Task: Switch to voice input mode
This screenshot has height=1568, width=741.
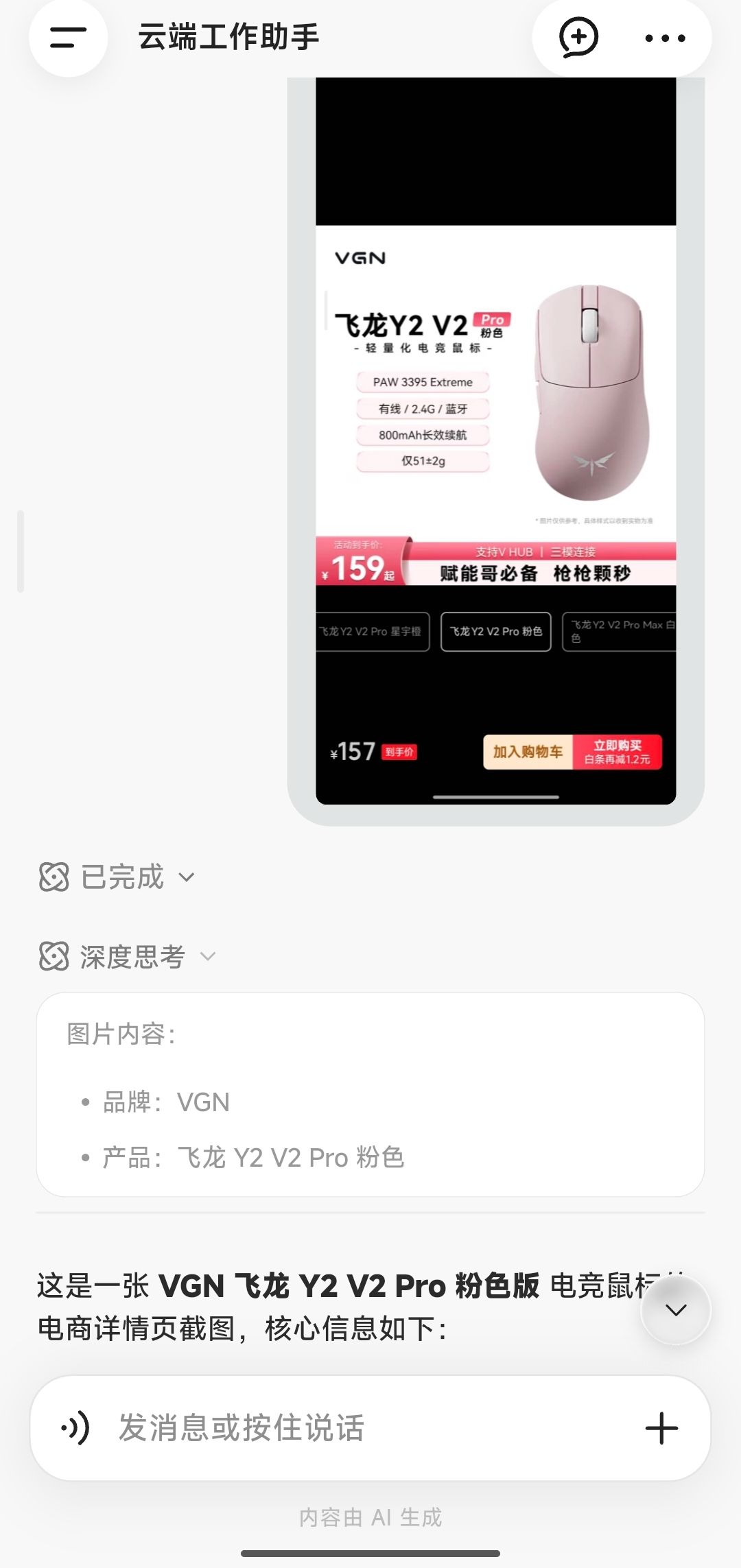Action: pos(75,1428)
